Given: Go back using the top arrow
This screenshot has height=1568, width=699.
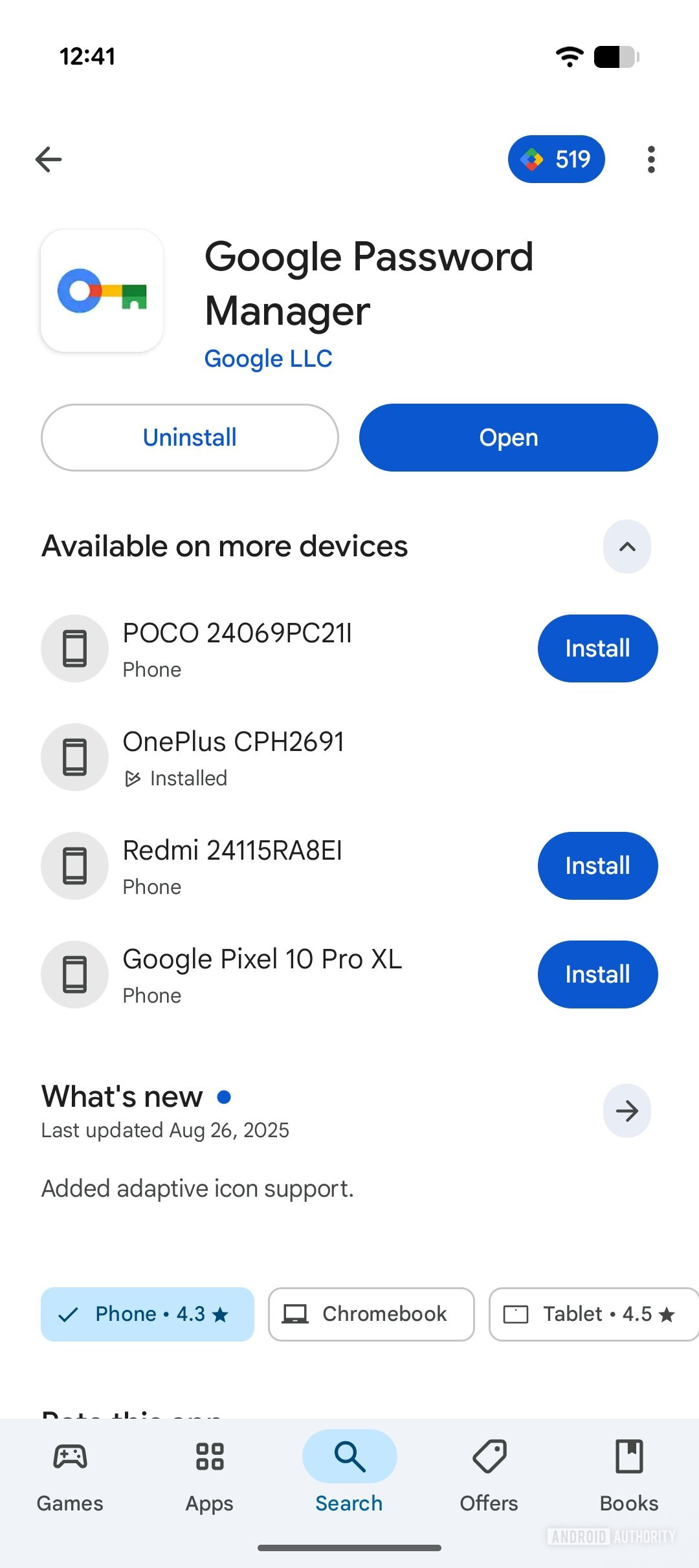Looking at the screenshot, I should coord(49,159).
